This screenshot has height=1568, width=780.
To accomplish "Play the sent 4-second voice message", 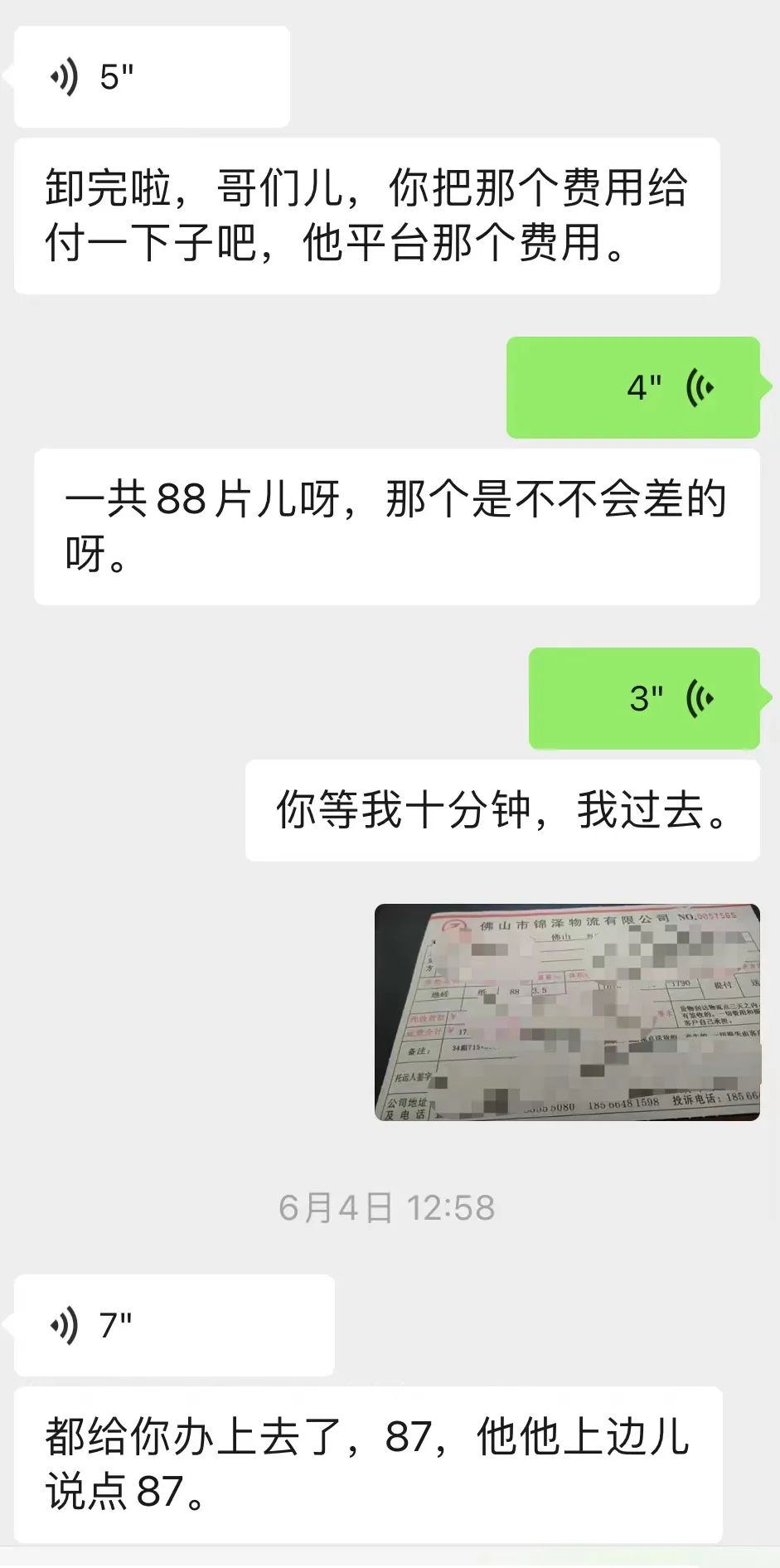I will (632, 387).
